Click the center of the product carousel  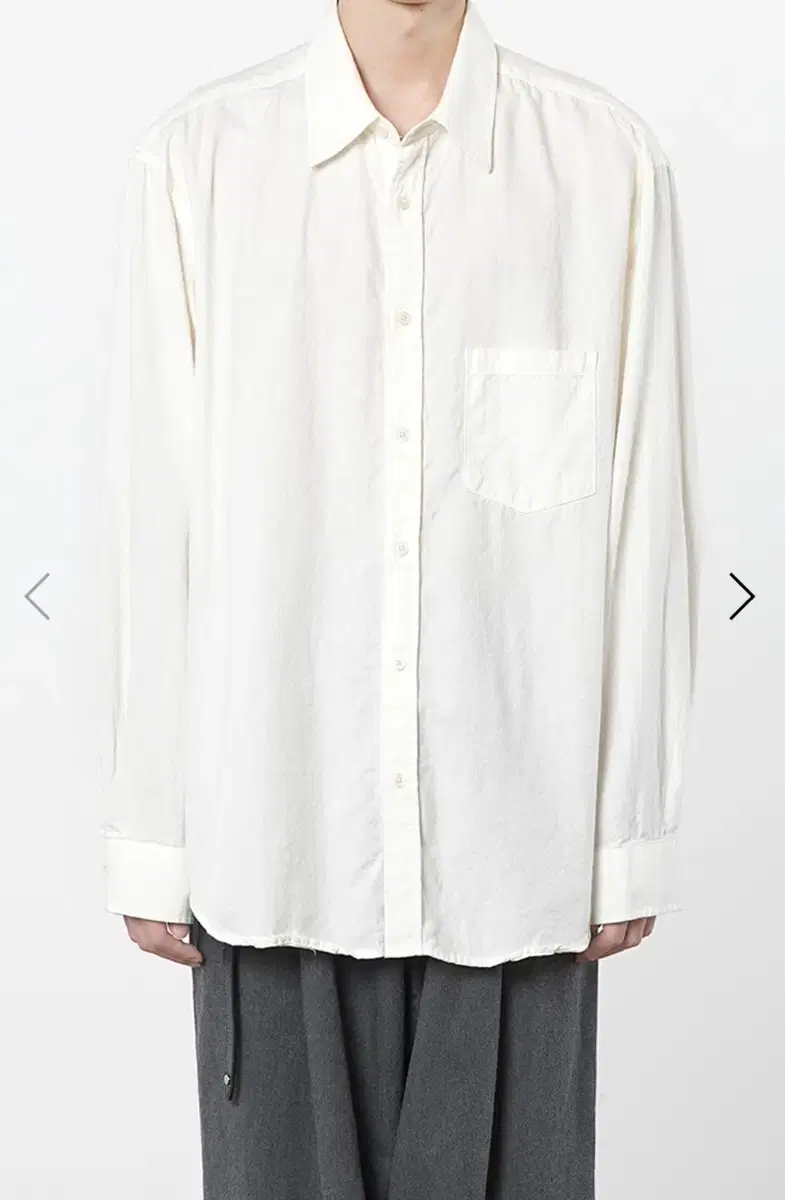(392, 600)
